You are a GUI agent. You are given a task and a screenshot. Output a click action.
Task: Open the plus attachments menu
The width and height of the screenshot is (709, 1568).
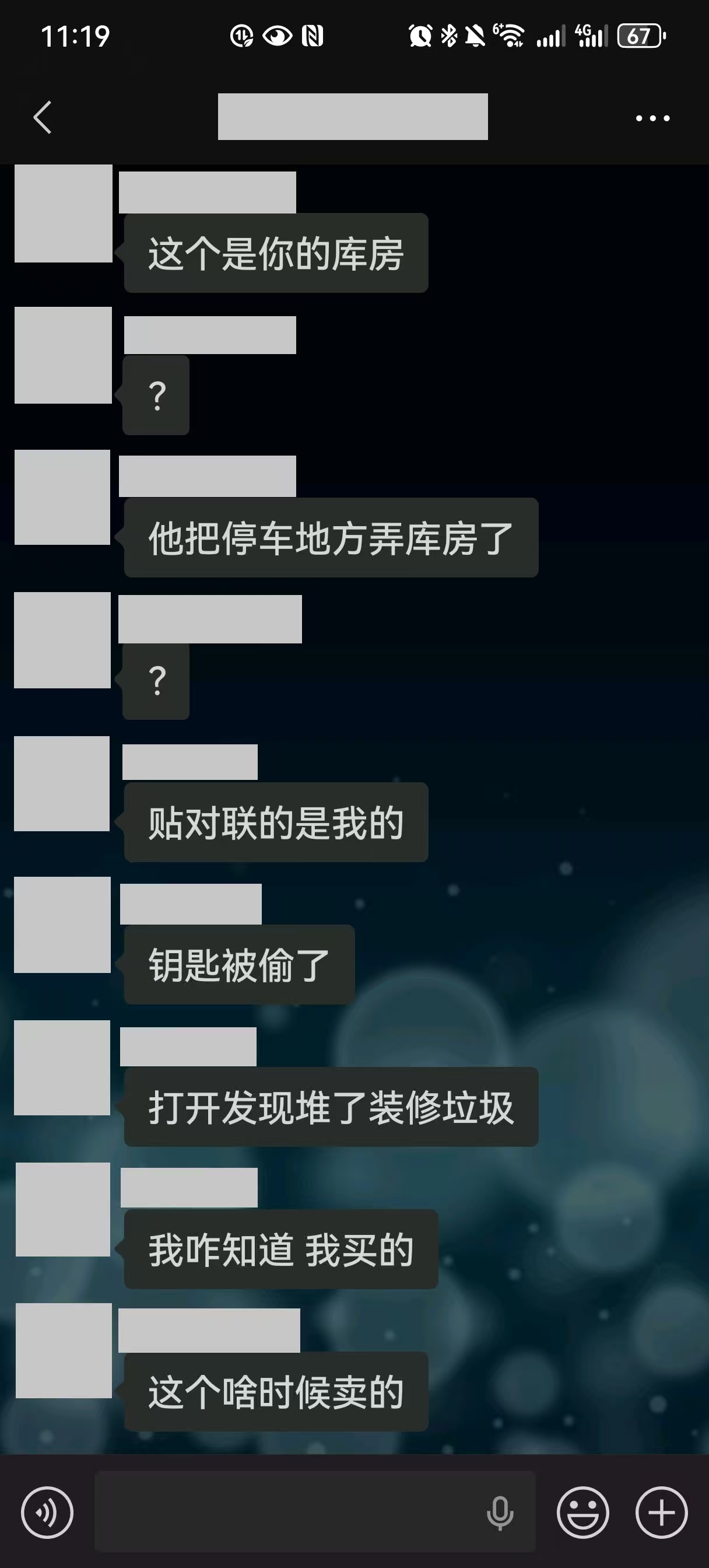point(662,1512)
